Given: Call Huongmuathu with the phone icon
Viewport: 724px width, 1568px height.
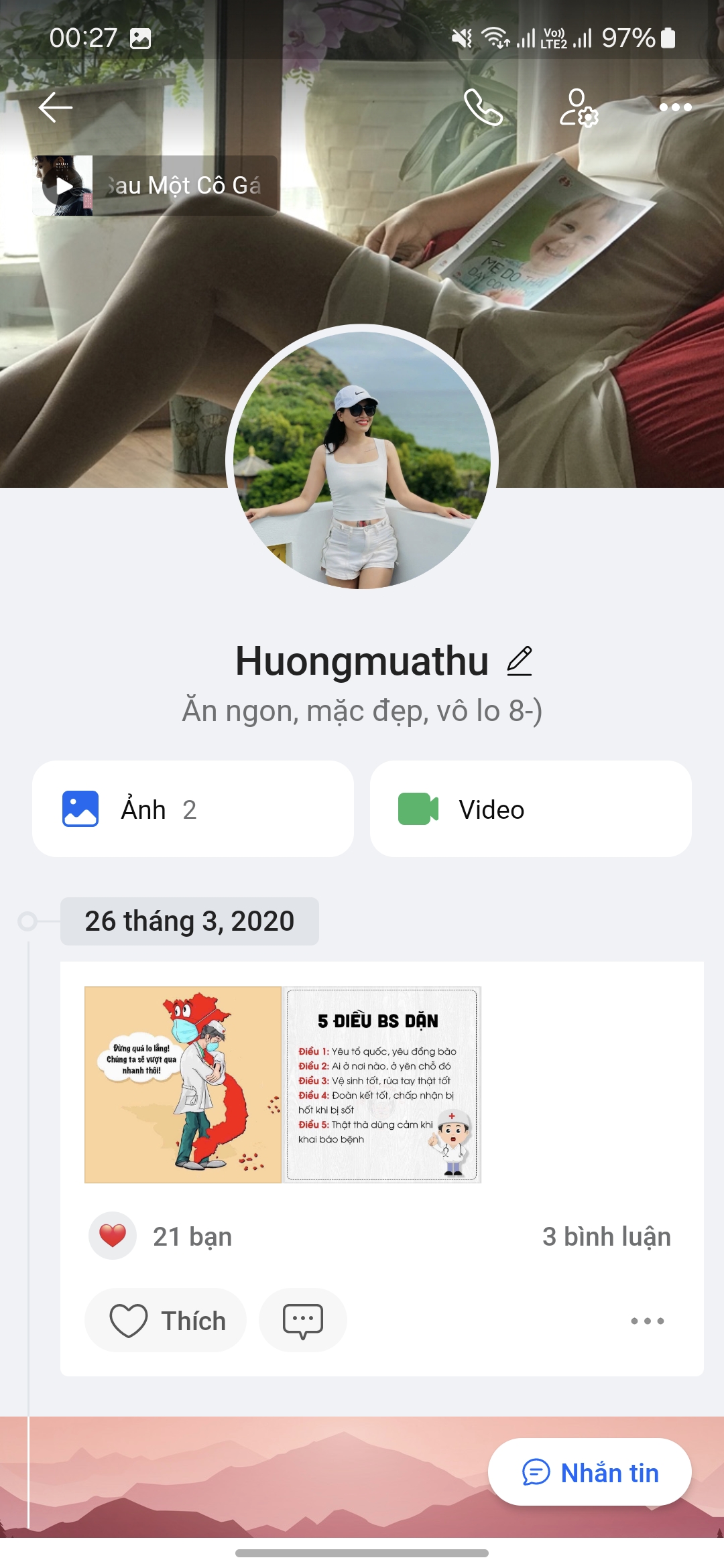Looking at the screenshot, I should click(483, 107).
